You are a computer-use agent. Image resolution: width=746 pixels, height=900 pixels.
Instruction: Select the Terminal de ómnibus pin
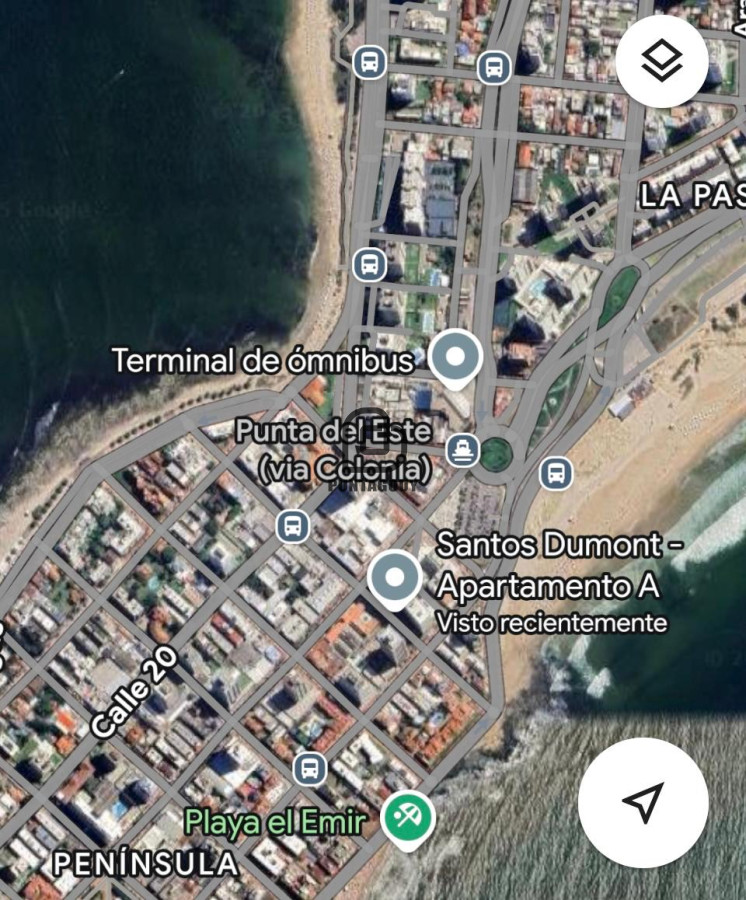(456, 356)
